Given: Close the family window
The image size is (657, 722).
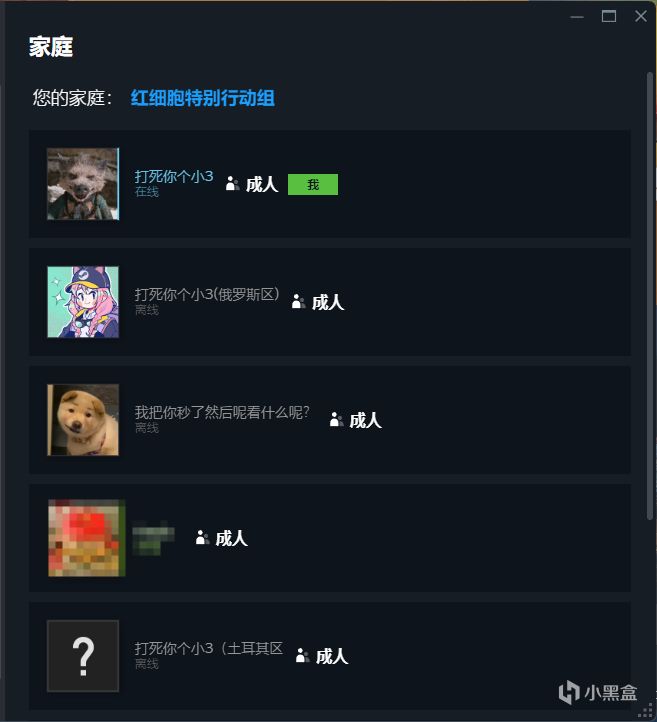Looking at the screenshot, I should coord(640,16).
